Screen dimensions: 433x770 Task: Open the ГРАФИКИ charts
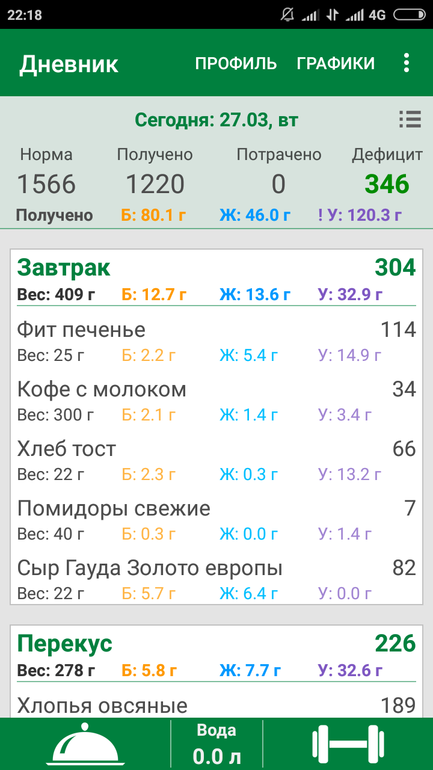(335, 63)
